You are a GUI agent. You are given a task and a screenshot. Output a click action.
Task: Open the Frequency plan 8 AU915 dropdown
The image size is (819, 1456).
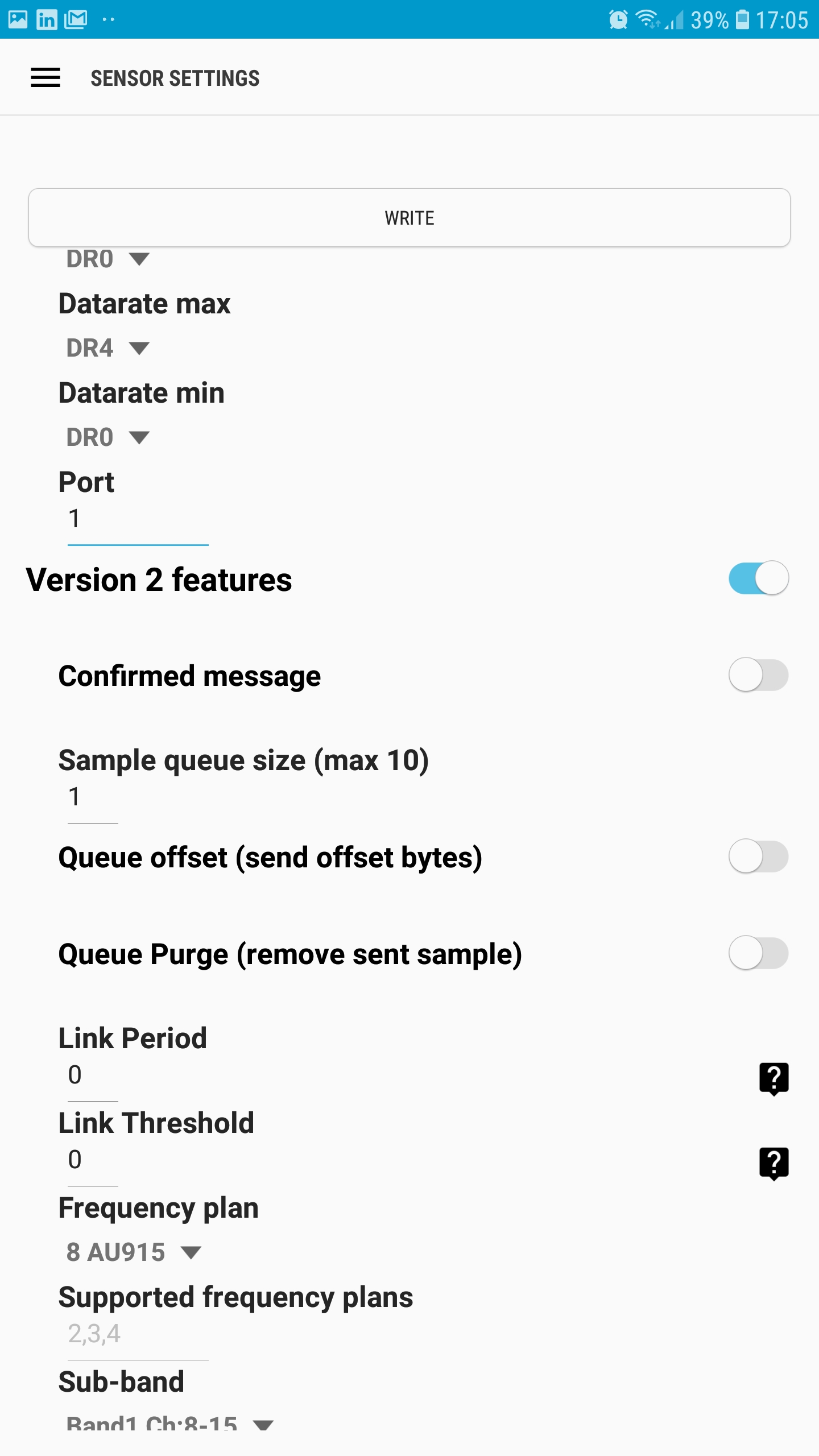[134, 1252]
